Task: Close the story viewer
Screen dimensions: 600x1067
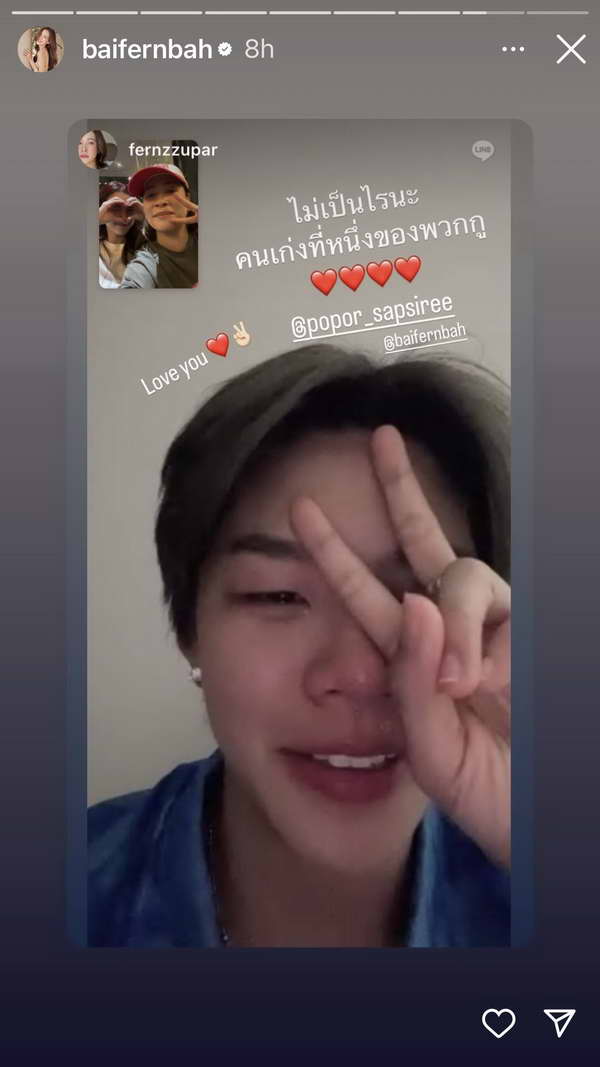Action: [x=571, y=50]
